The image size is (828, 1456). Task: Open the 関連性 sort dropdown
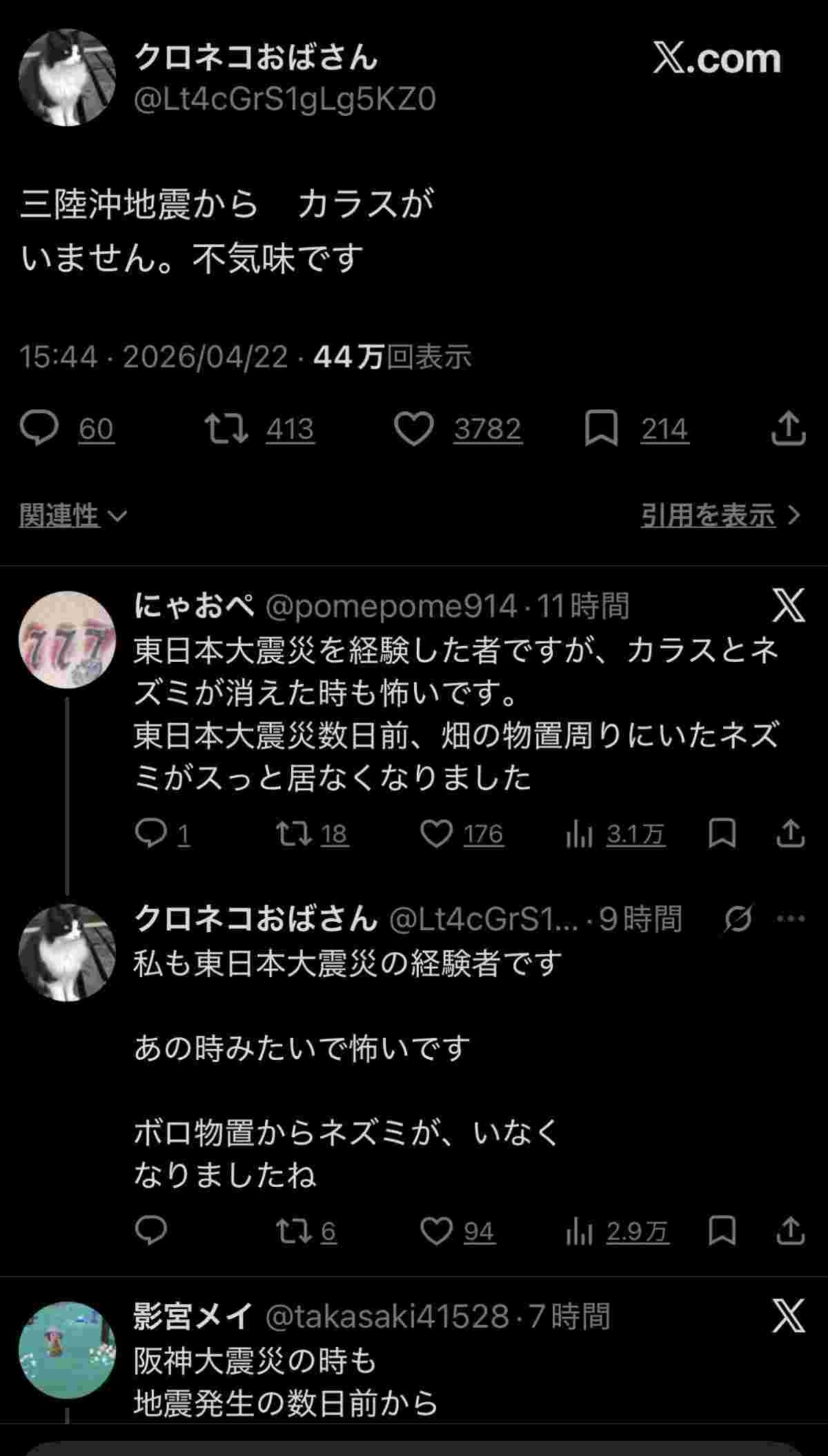[x=72, y=515]
